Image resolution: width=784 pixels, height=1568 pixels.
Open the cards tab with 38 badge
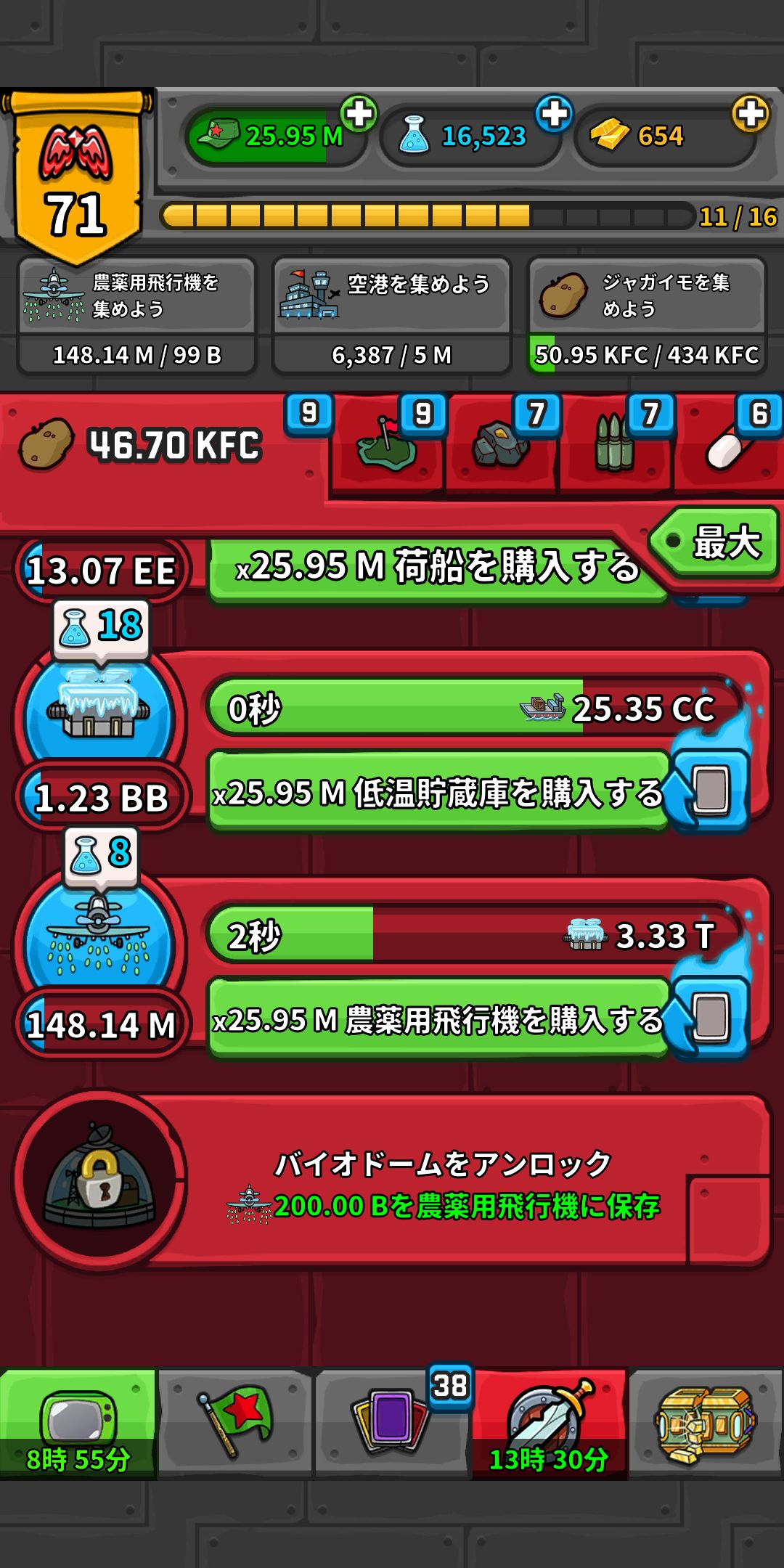[393, 1423]
